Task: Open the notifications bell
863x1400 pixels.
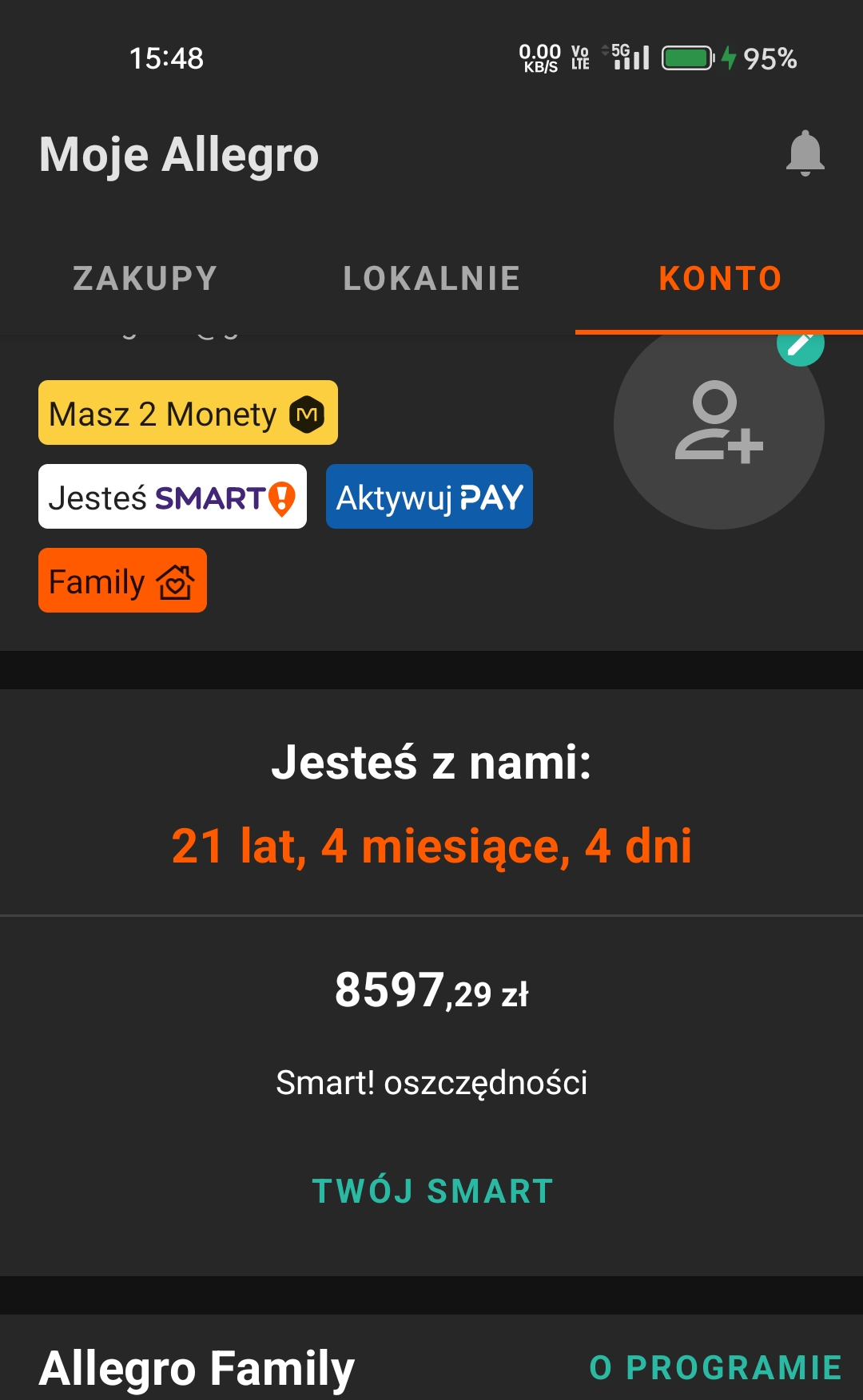Action: (x=805, y=153)
